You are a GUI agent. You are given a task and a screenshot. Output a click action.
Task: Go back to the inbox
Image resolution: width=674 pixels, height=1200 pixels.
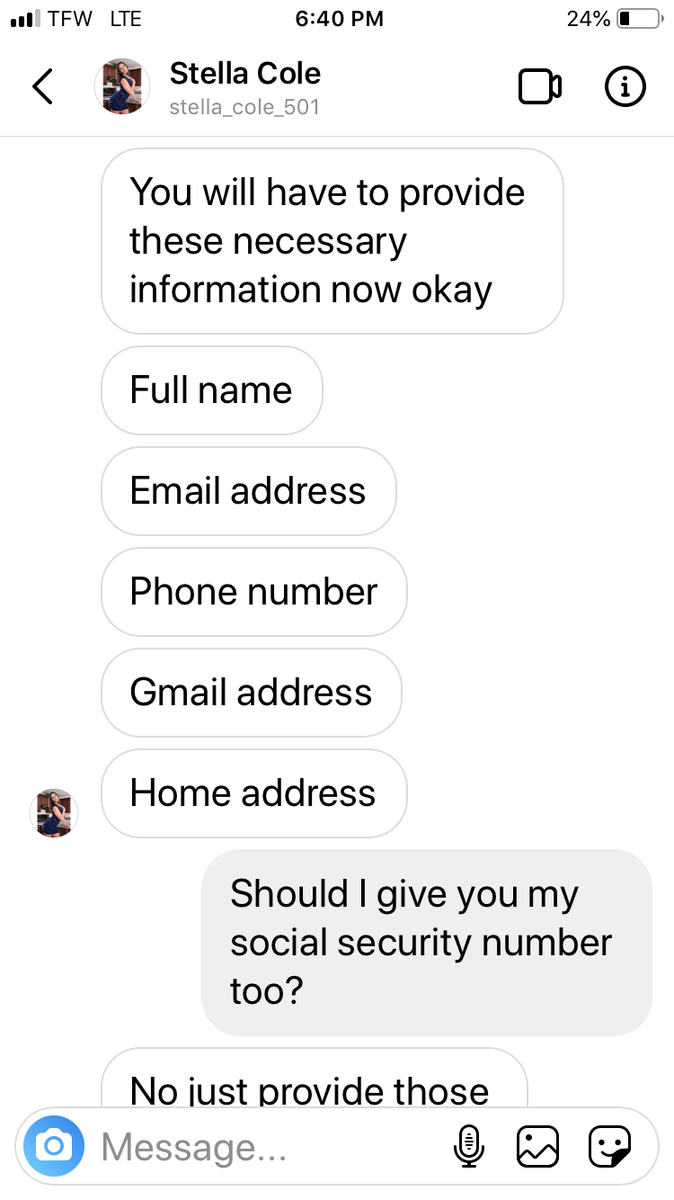pos(42,87)
